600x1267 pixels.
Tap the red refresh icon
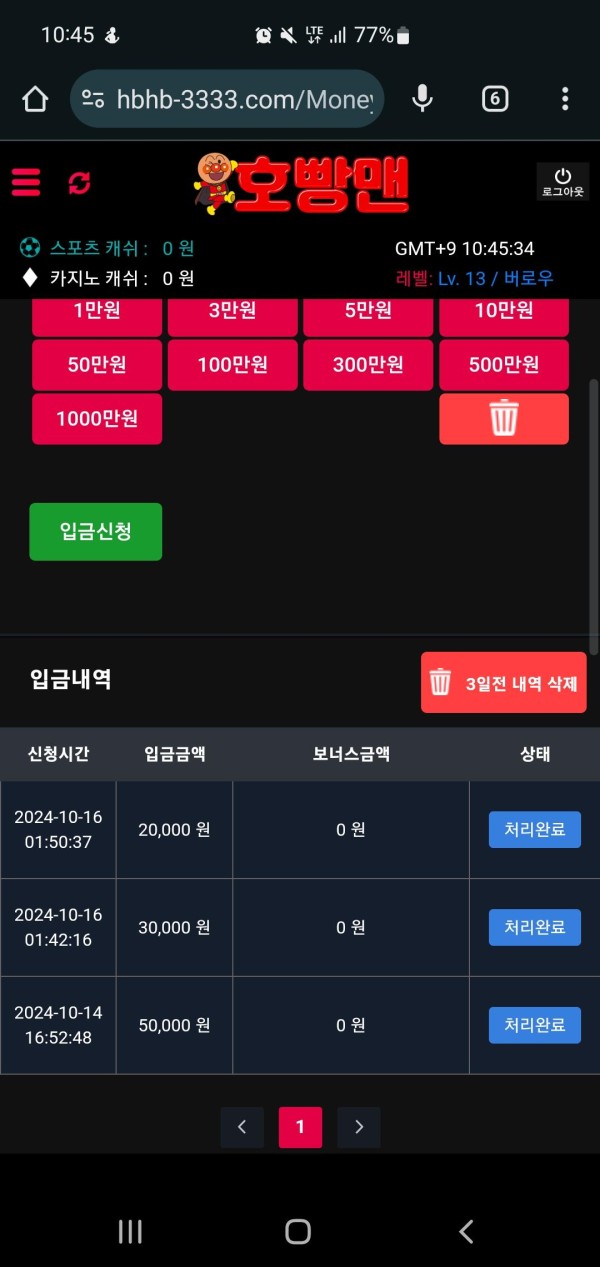(x=79, y=182)
